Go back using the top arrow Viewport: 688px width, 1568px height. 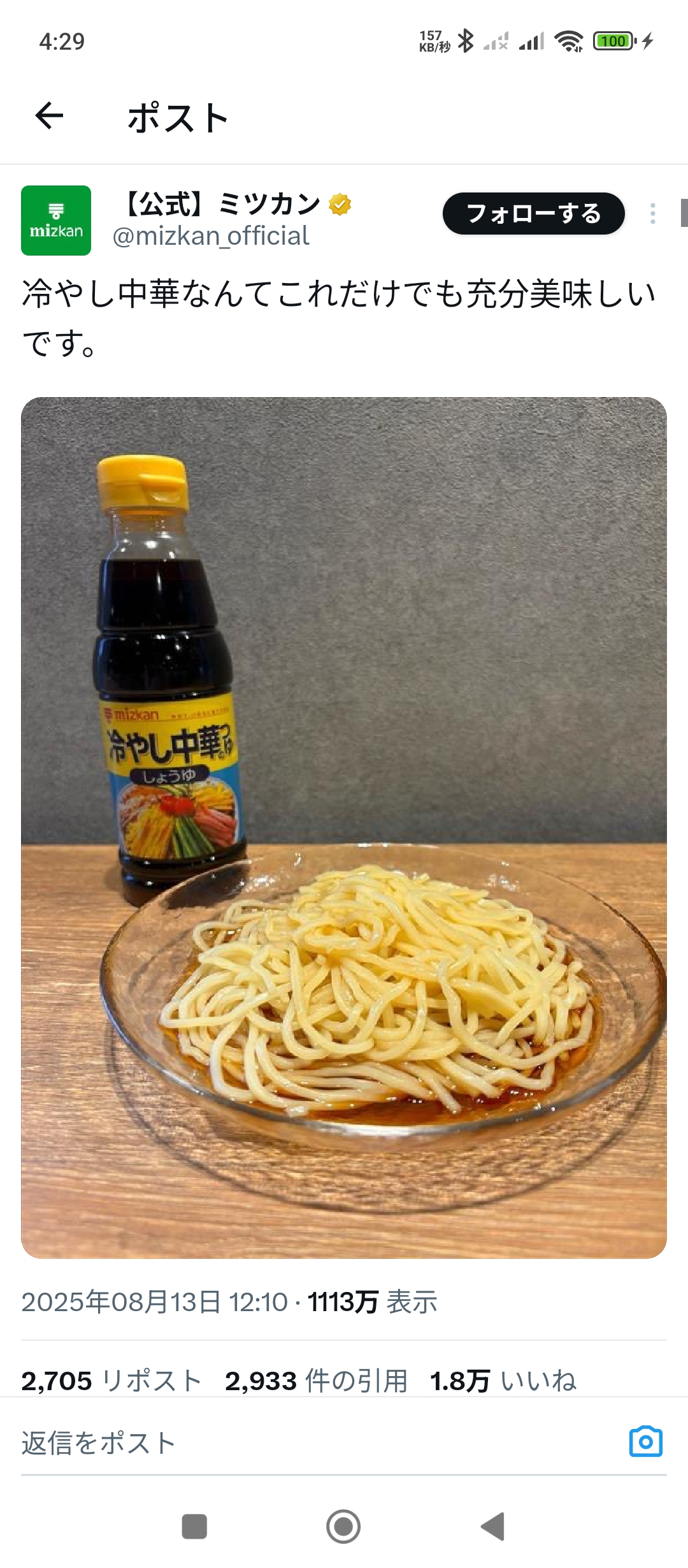pyautogui.click(x=49, y=116)
